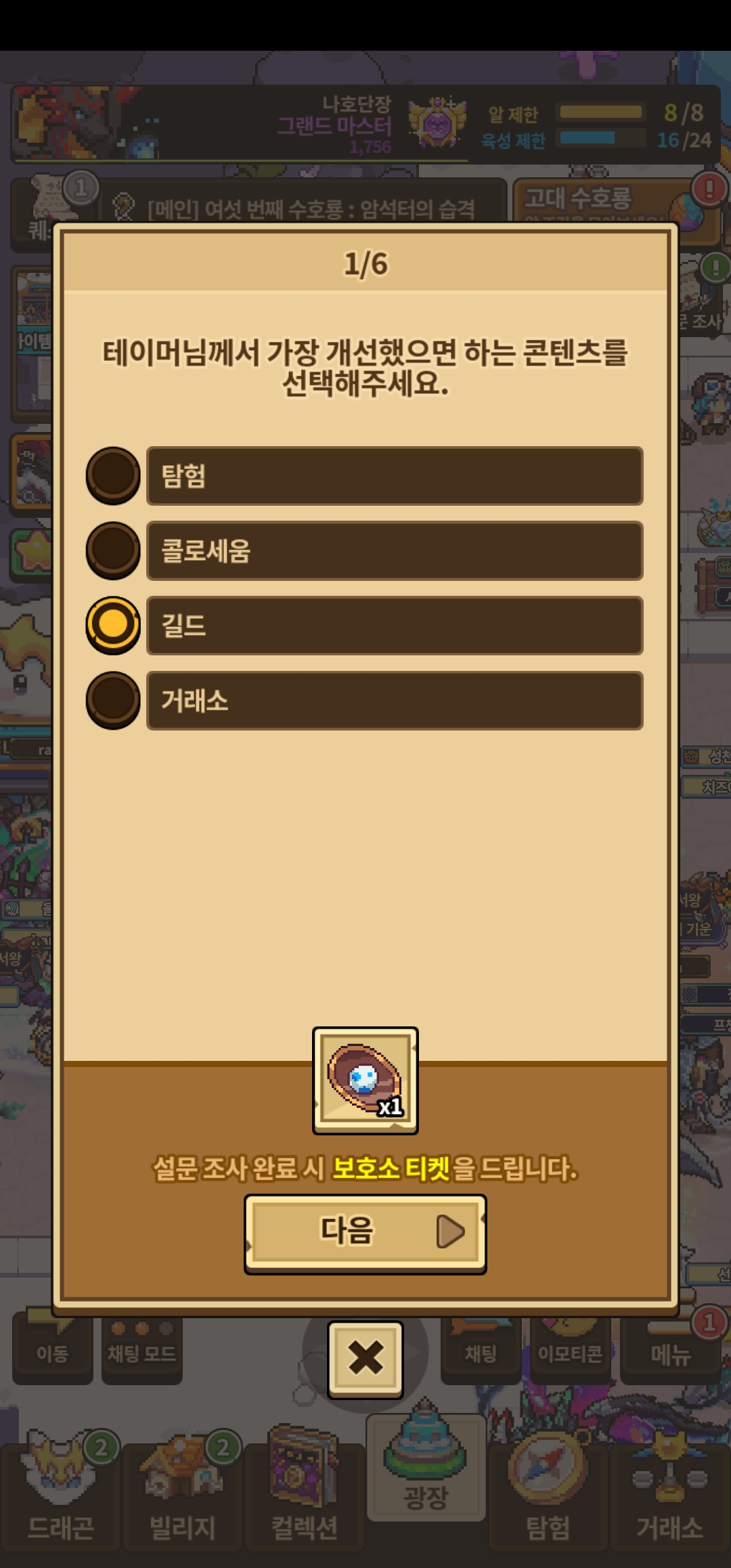Select the 탐험 survey option

(113, 475)
